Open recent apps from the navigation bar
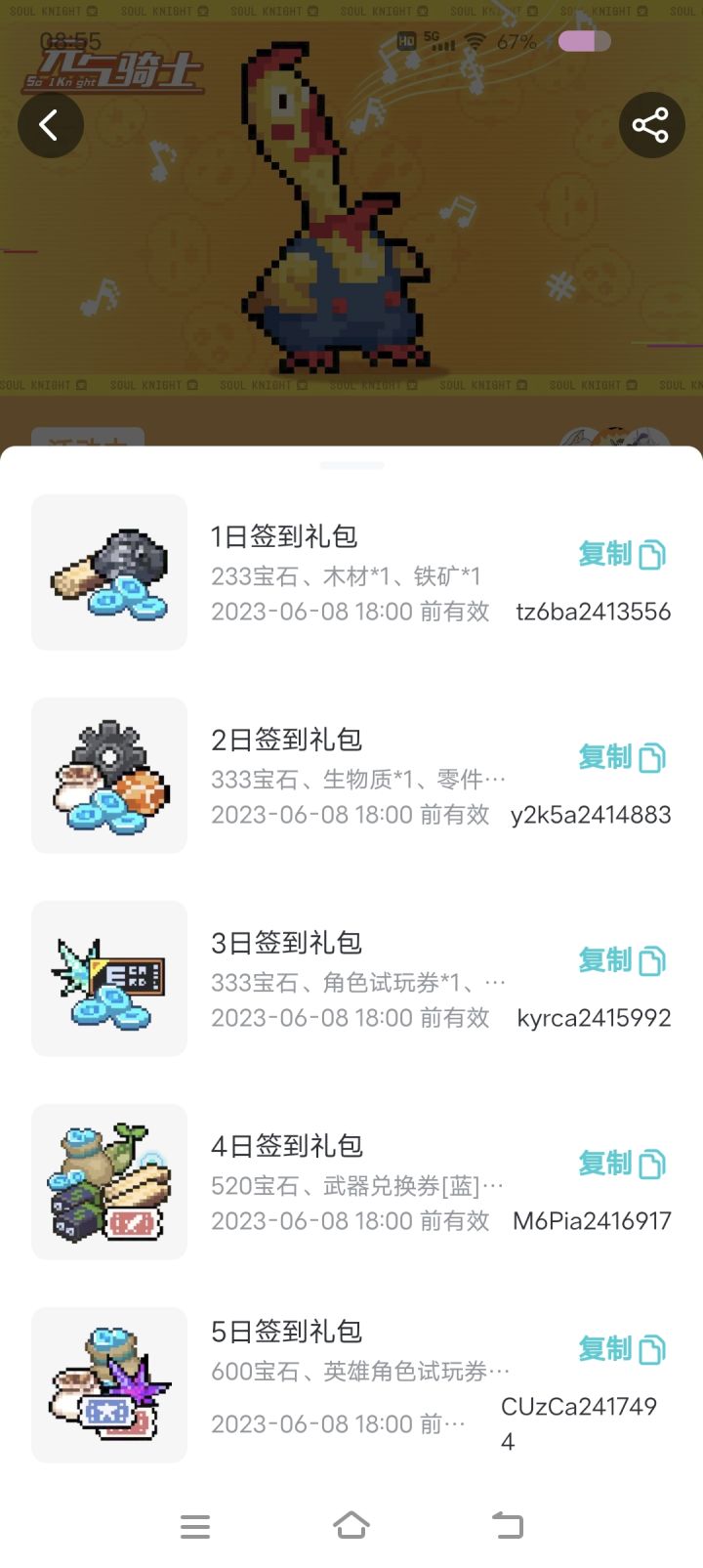This screenshot has height=1568, width=703. [x=195, y=1526]
